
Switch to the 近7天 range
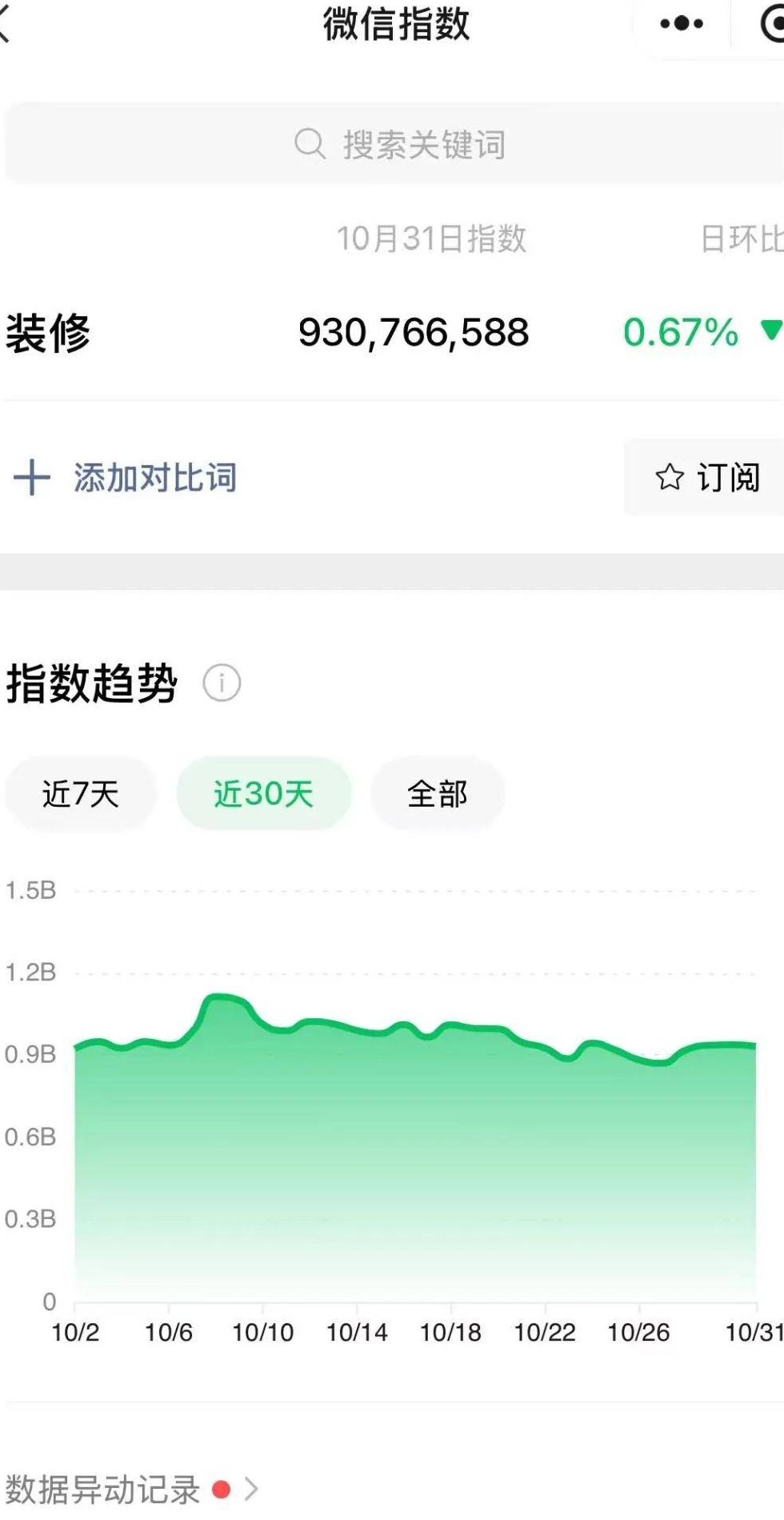point(81,794)
